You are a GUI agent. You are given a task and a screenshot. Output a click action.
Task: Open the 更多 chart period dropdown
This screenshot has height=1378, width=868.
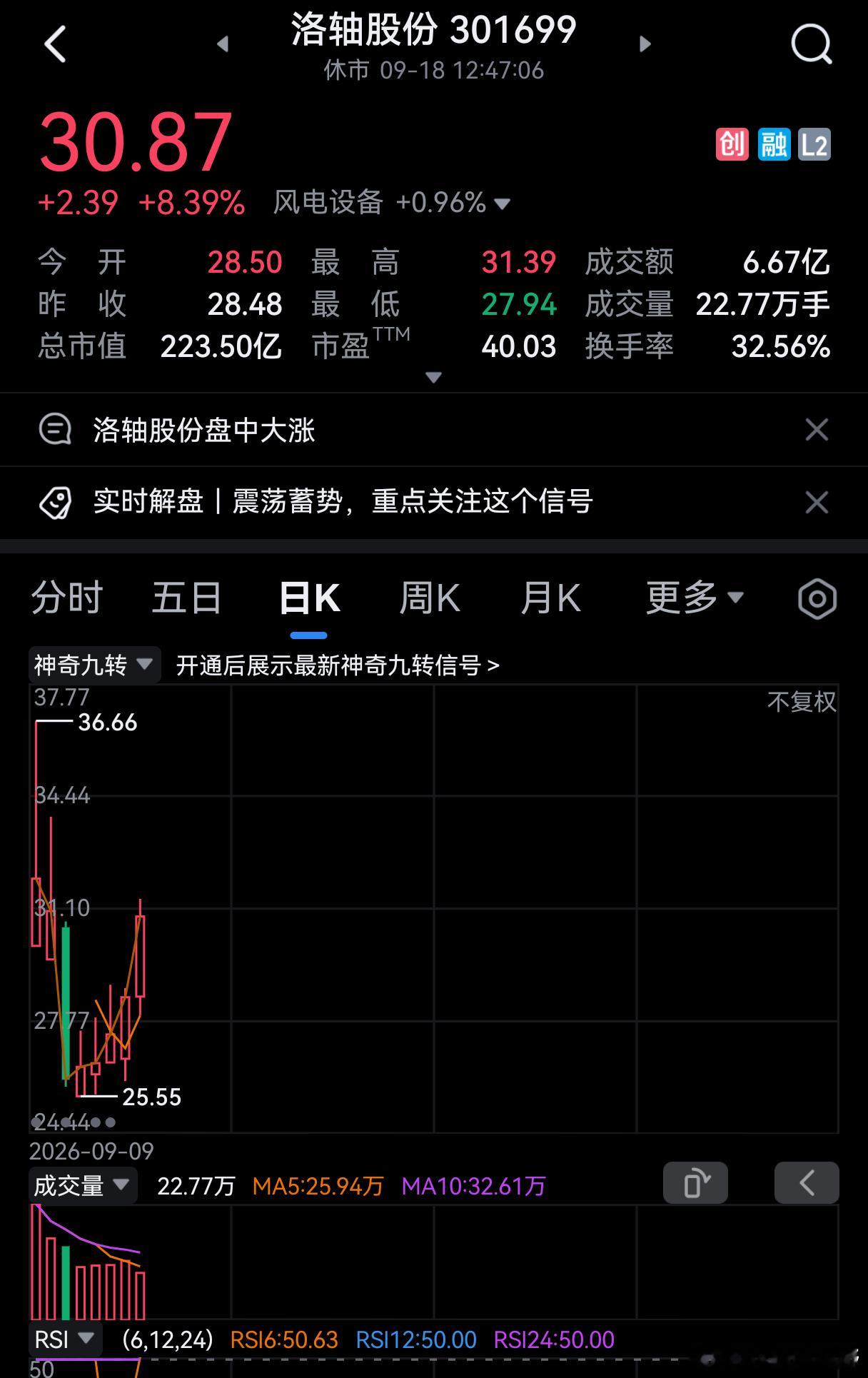coord(695,597)
